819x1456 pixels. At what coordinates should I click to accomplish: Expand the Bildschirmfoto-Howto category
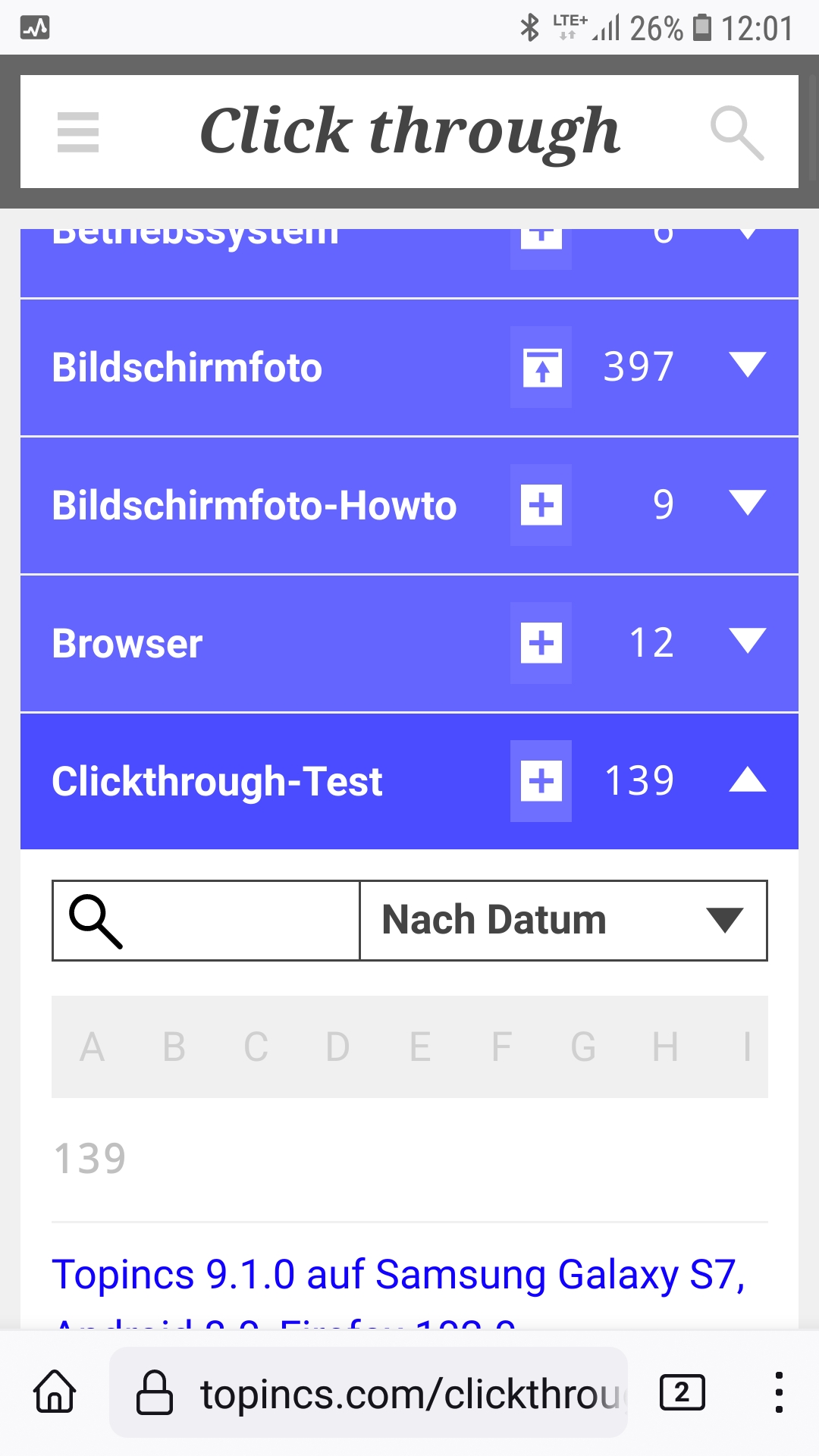(747, 503)
